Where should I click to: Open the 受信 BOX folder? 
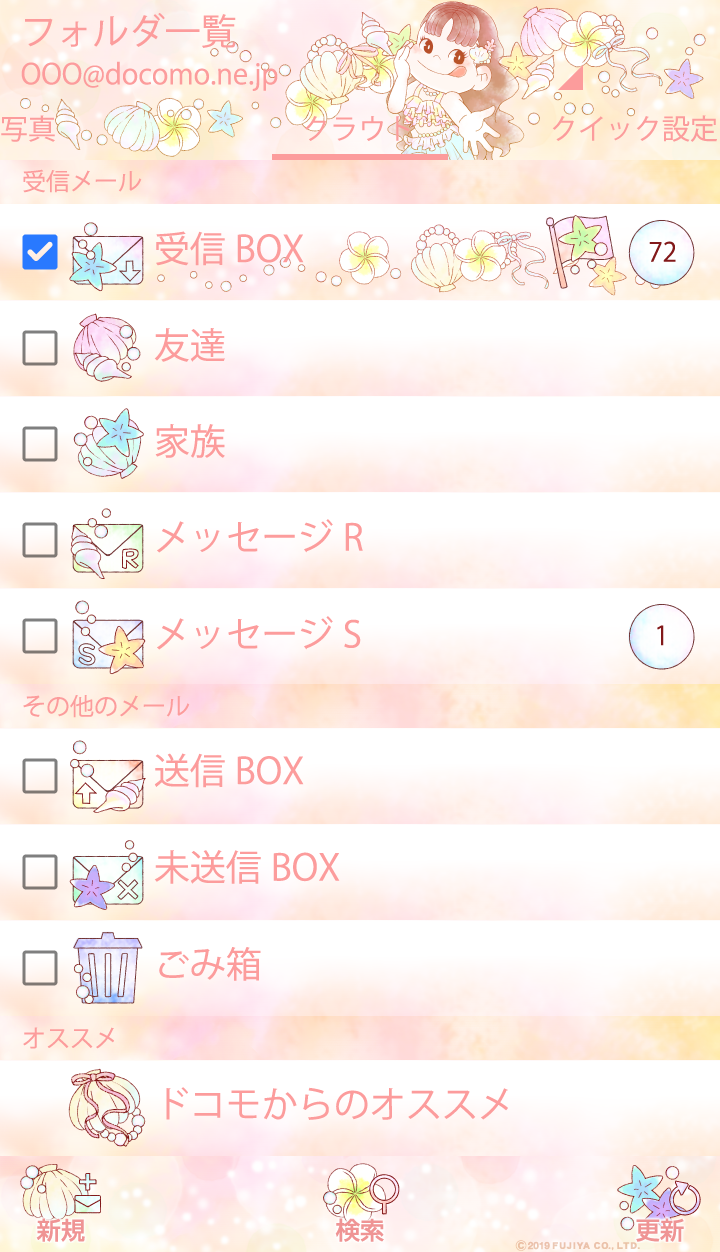point(230,251)
